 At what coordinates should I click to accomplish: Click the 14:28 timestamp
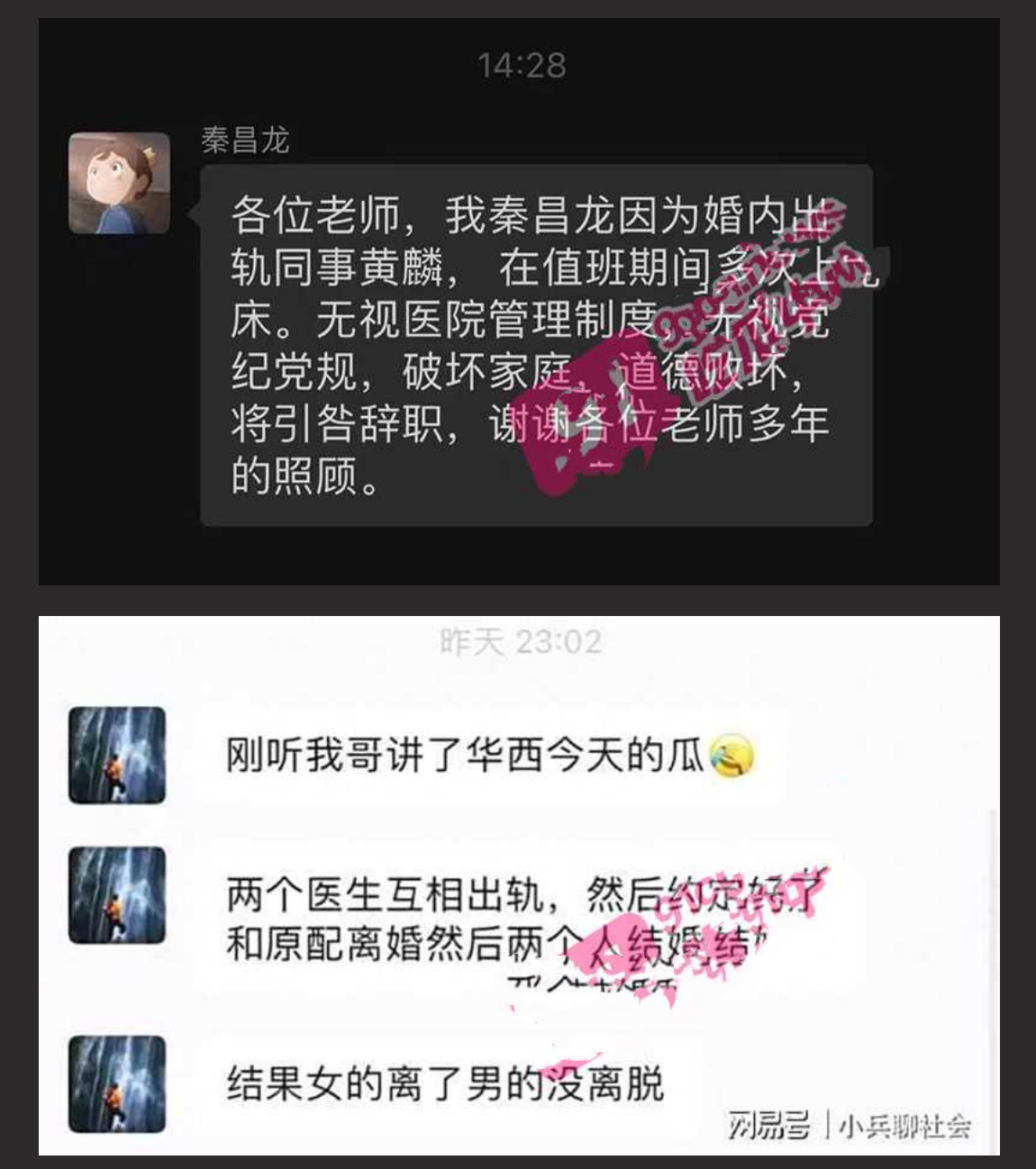point(521,65)
